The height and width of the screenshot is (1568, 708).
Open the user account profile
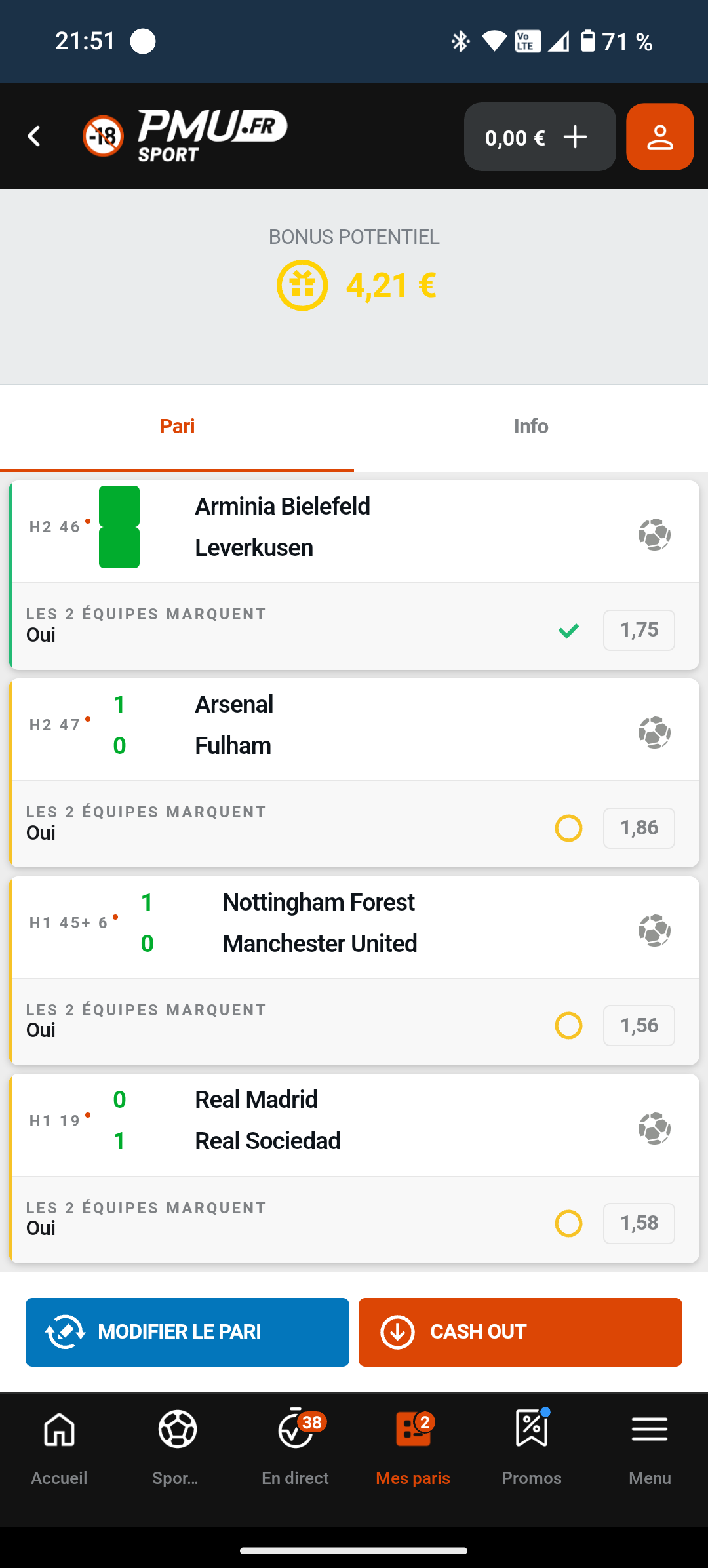(659, 137)
